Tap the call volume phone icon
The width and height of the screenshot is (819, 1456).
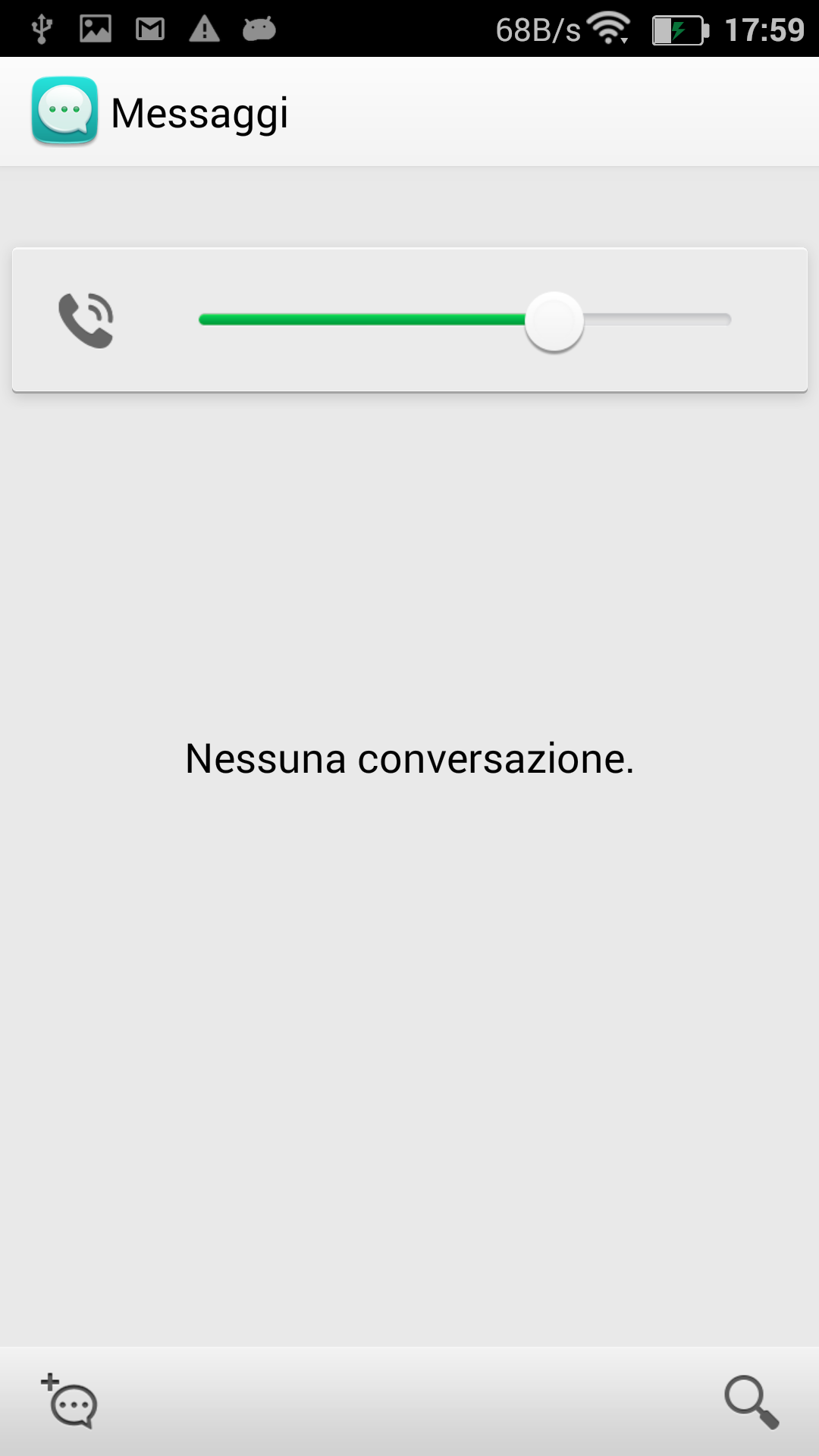[86, 320]
